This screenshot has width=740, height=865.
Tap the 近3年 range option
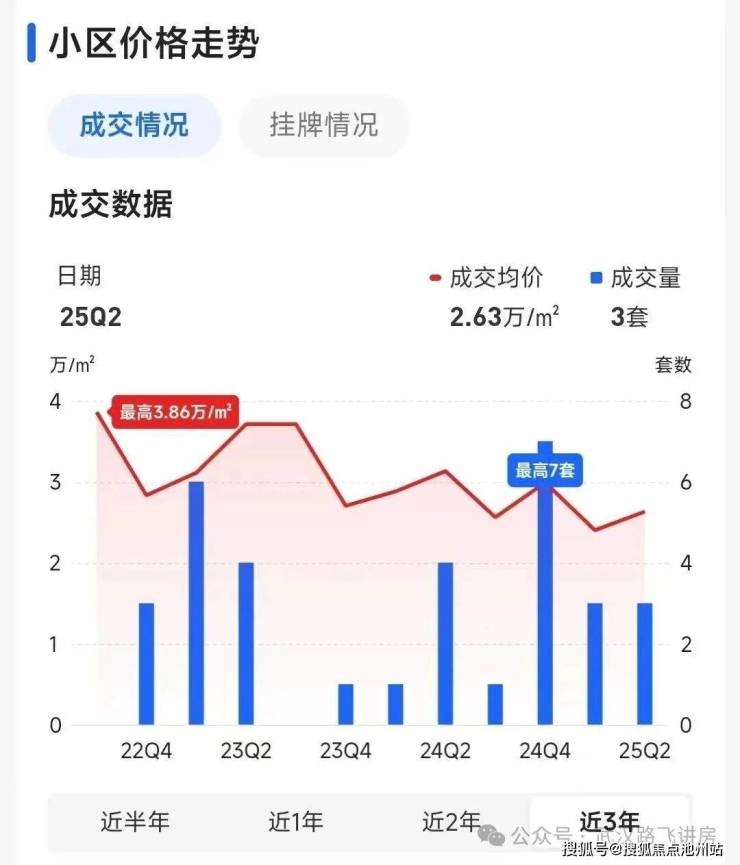(610, 821)
